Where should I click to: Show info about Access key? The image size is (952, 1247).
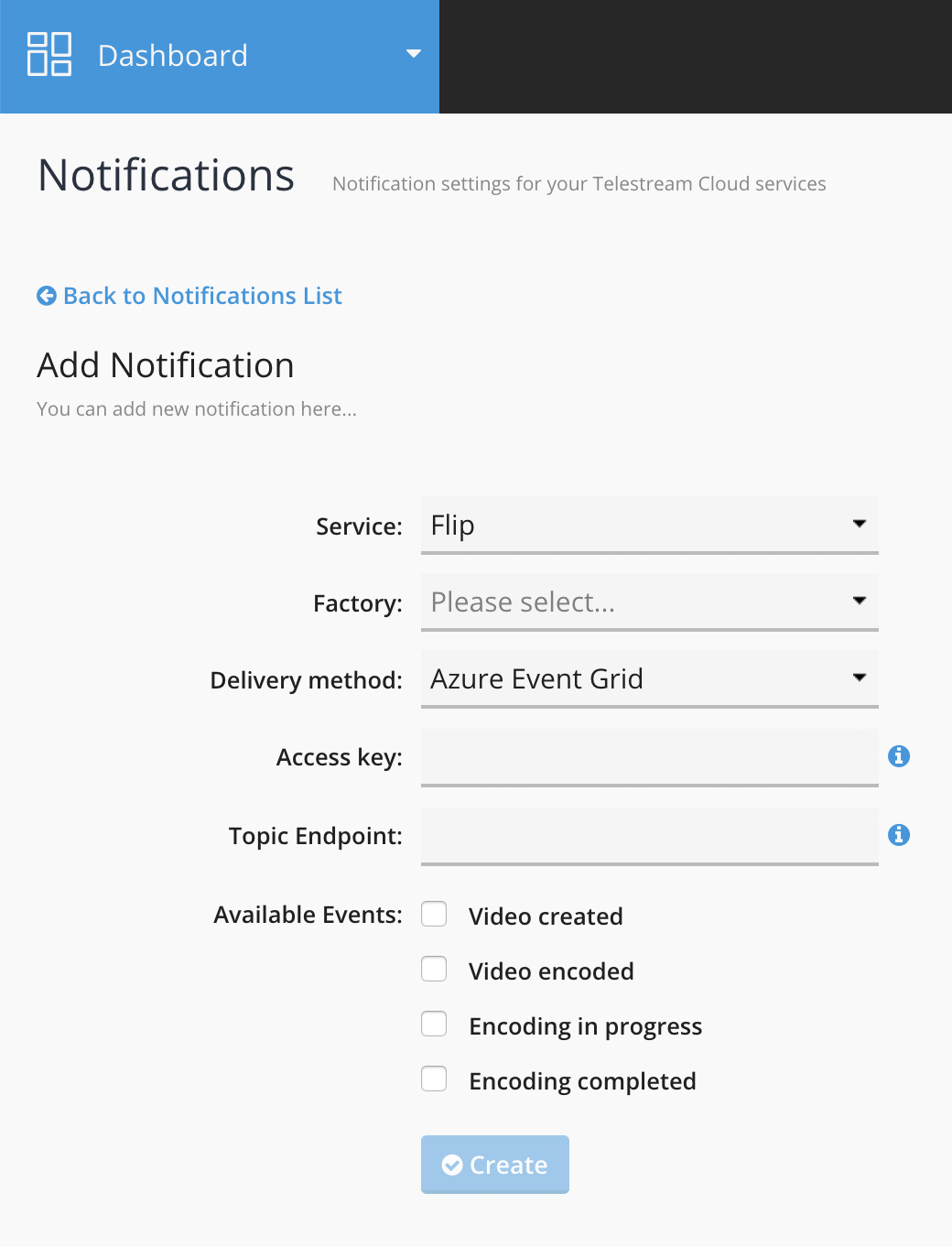click(x=899, y=756)
